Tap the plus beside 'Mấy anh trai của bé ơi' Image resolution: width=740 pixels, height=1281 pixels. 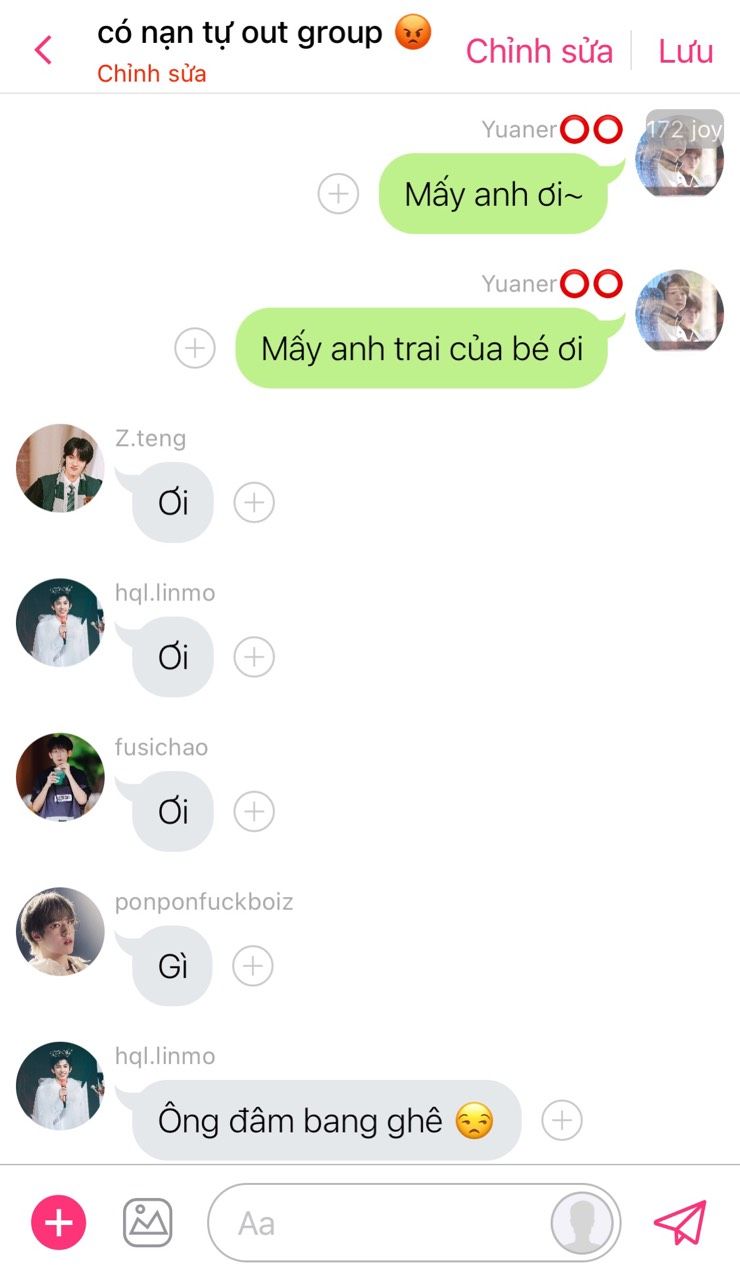[195, 348]
